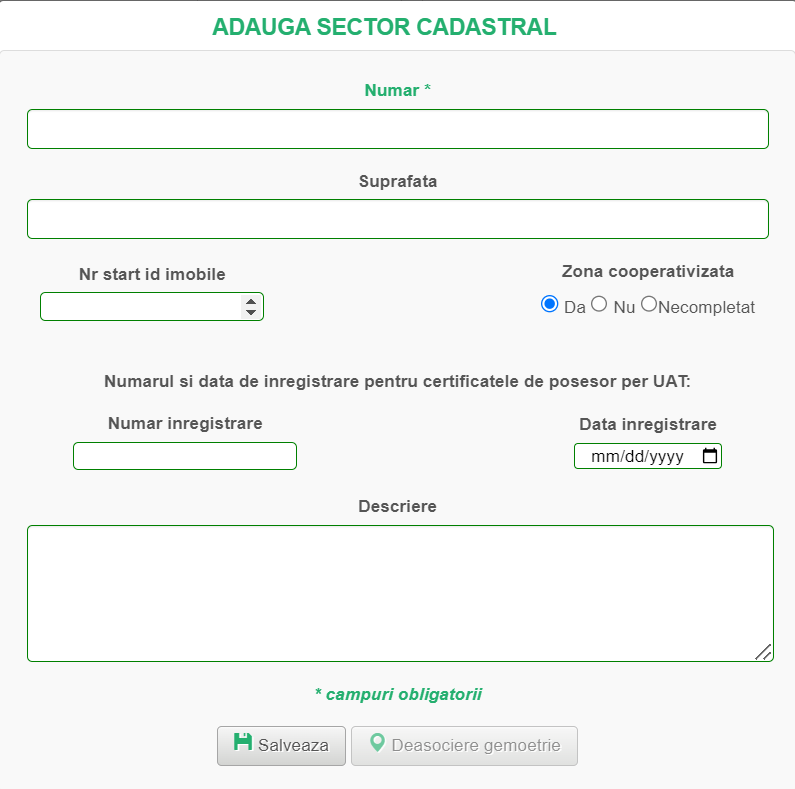The height and width of the screenshot is (789, 795).
Task: Increase Nr start id imobile value
Action: (x=251, y=301)
